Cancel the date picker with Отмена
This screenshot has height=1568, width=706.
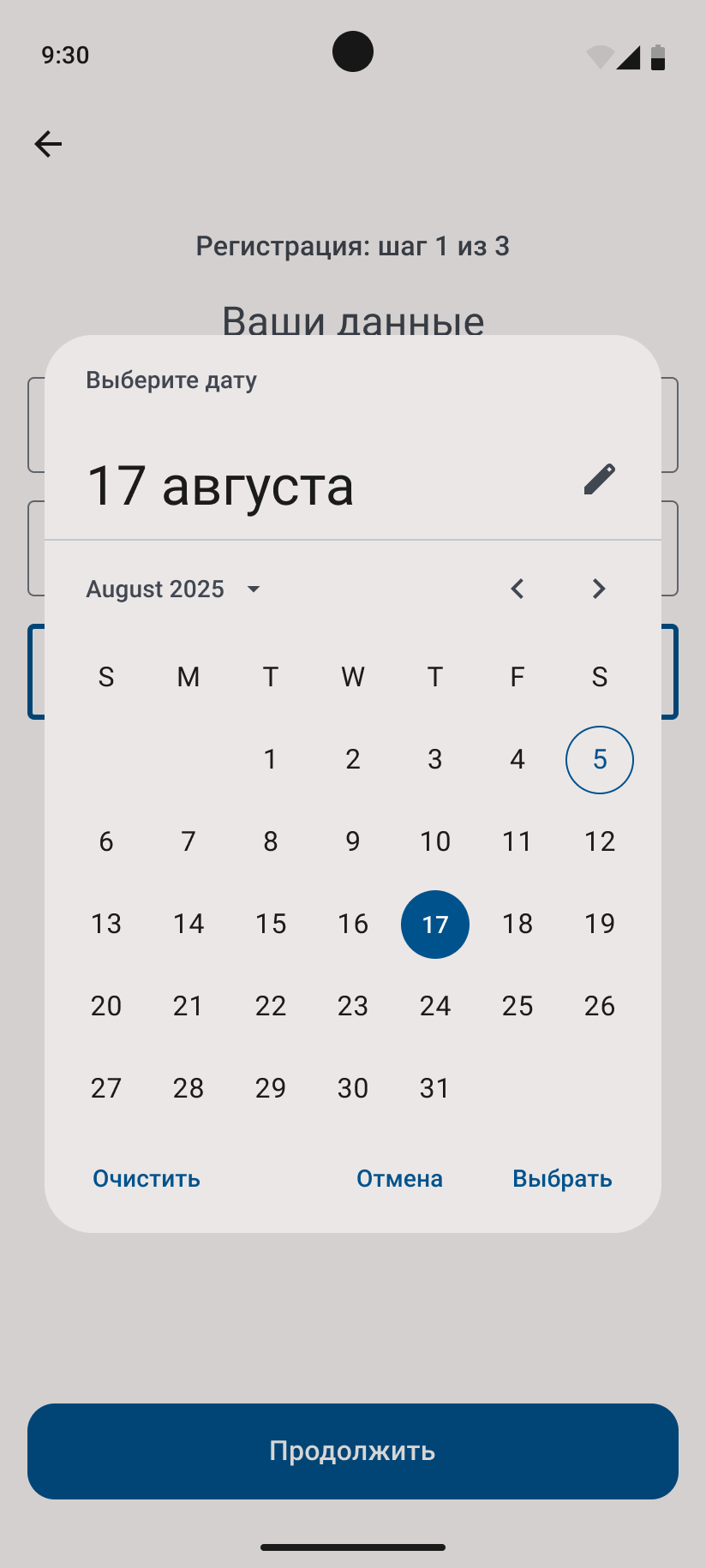click(399, 1179)
